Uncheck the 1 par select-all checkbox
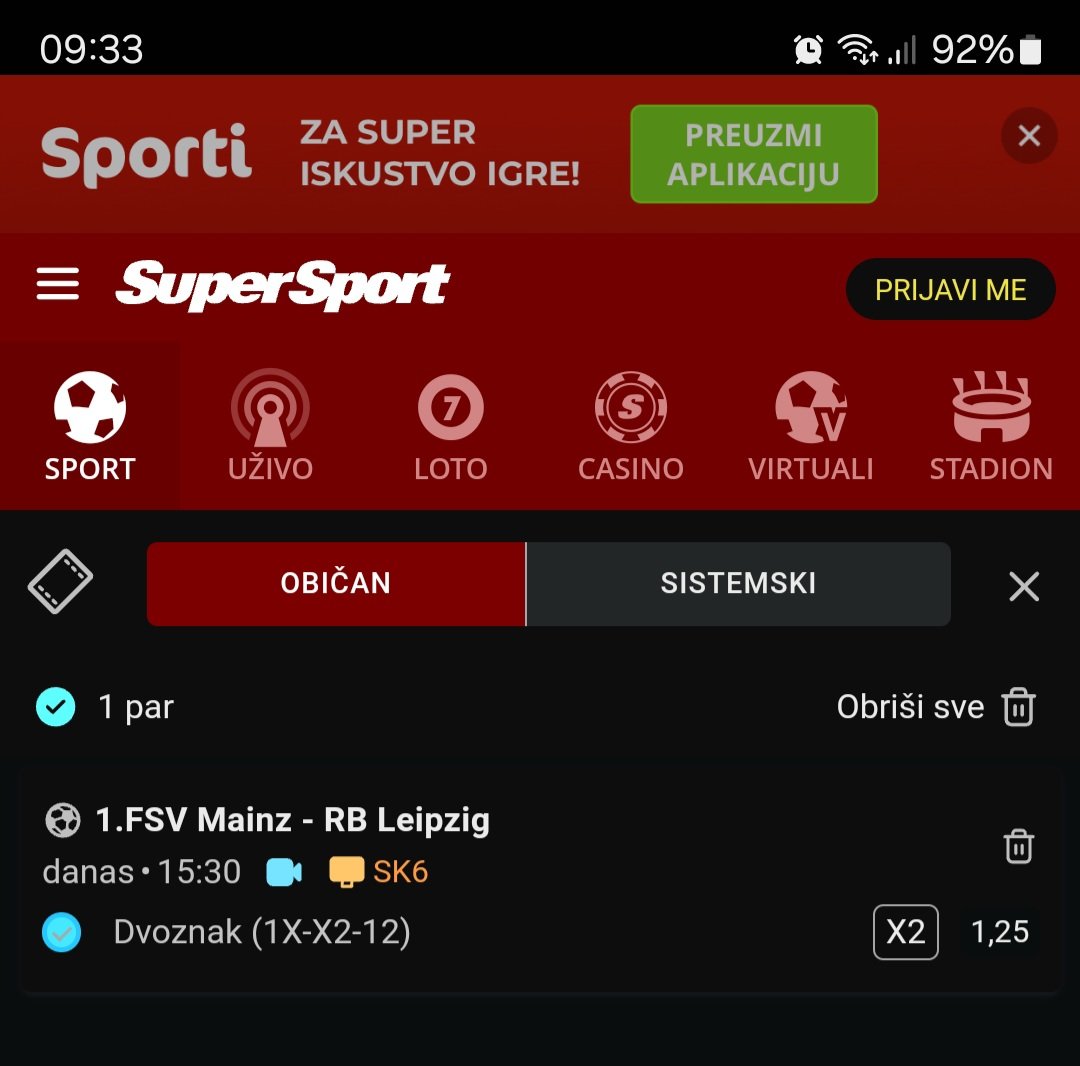This screenshot has width=1080, height=1066. click(x=56, y=708)
